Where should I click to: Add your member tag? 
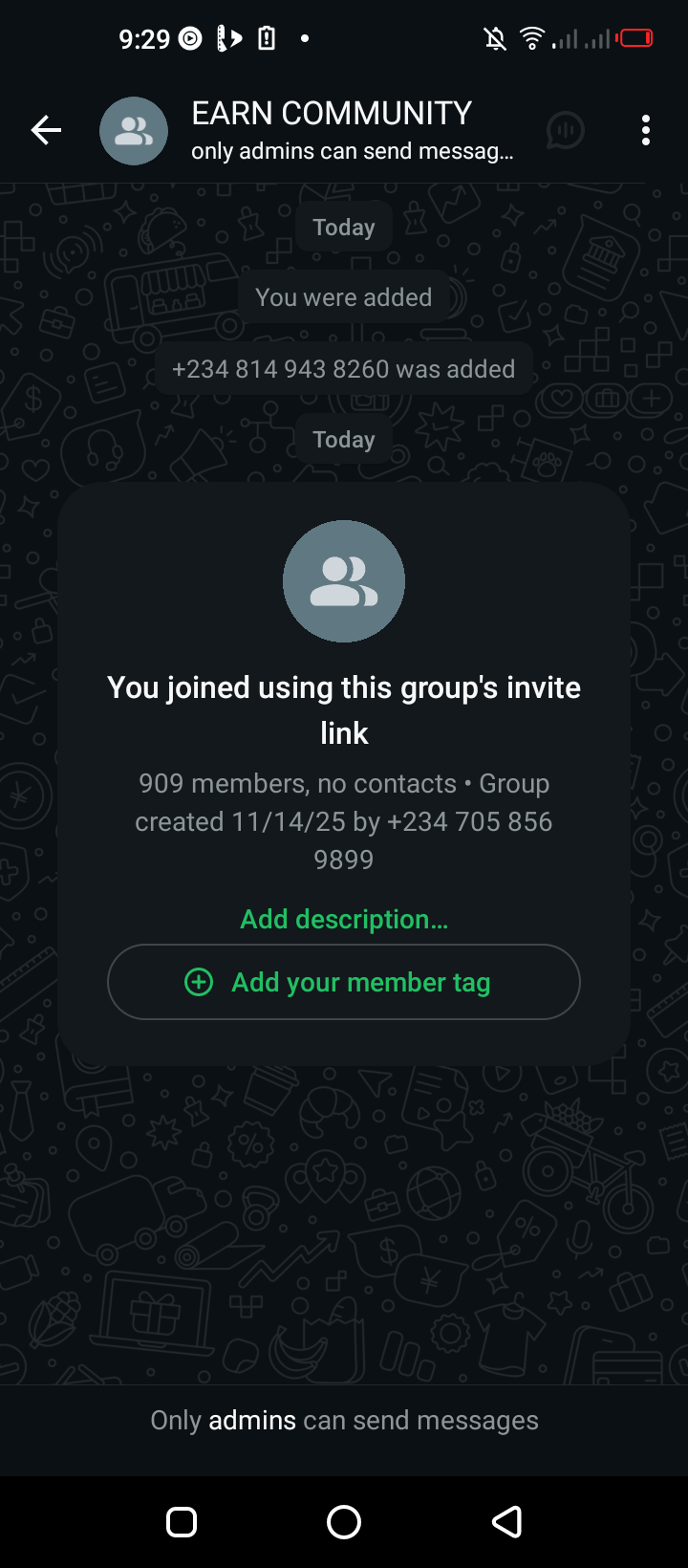point(344,982)
